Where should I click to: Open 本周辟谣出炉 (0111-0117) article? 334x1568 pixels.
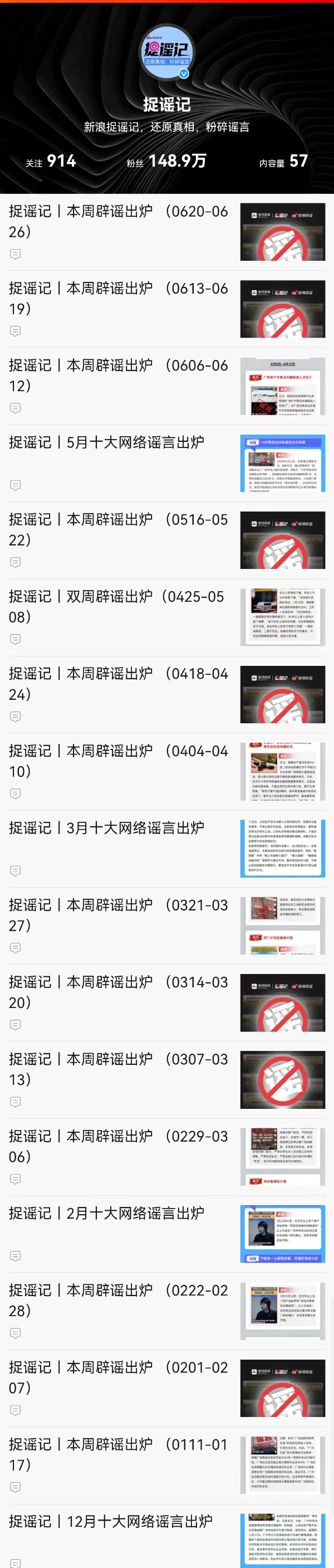[119, 1454]
